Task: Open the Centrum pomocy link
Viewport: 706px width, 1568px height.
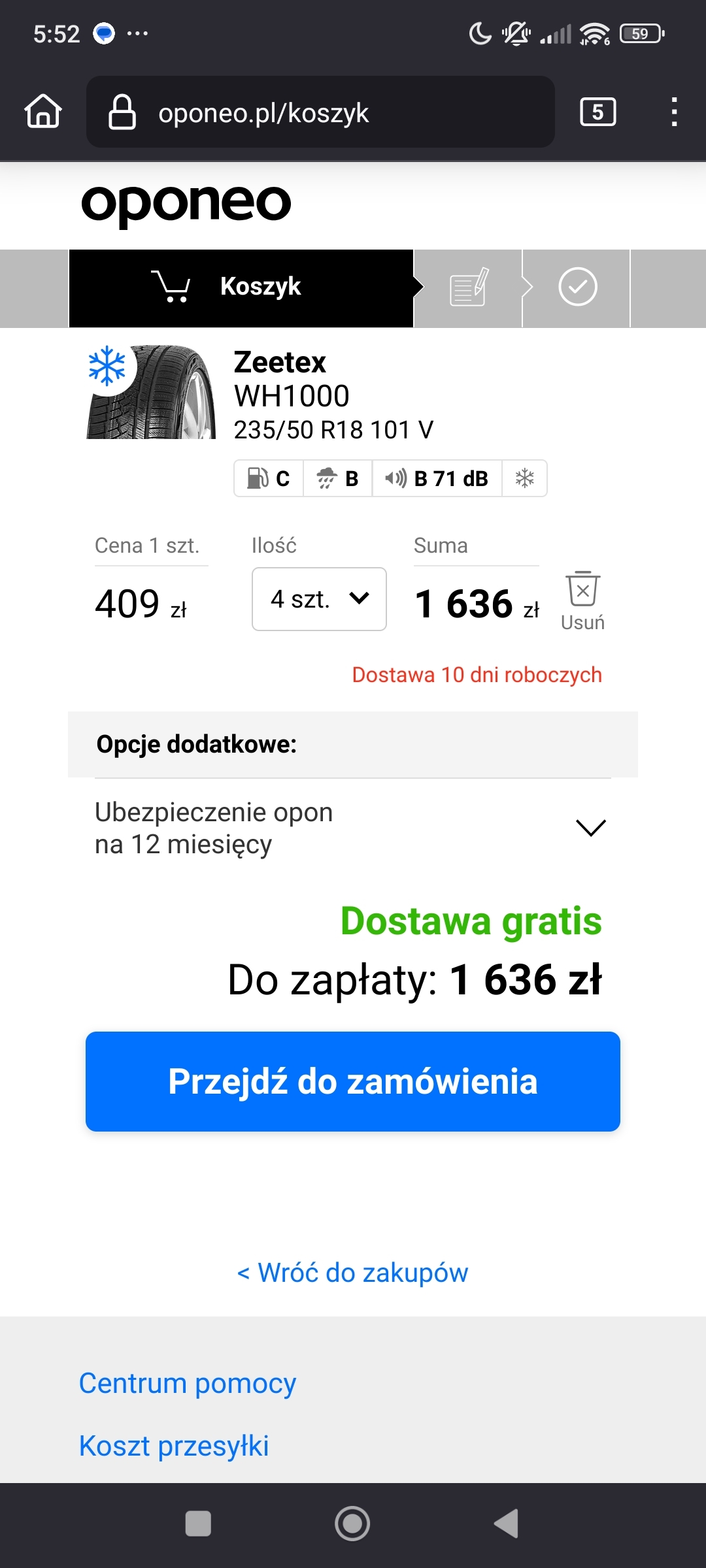Action: 188,1383
